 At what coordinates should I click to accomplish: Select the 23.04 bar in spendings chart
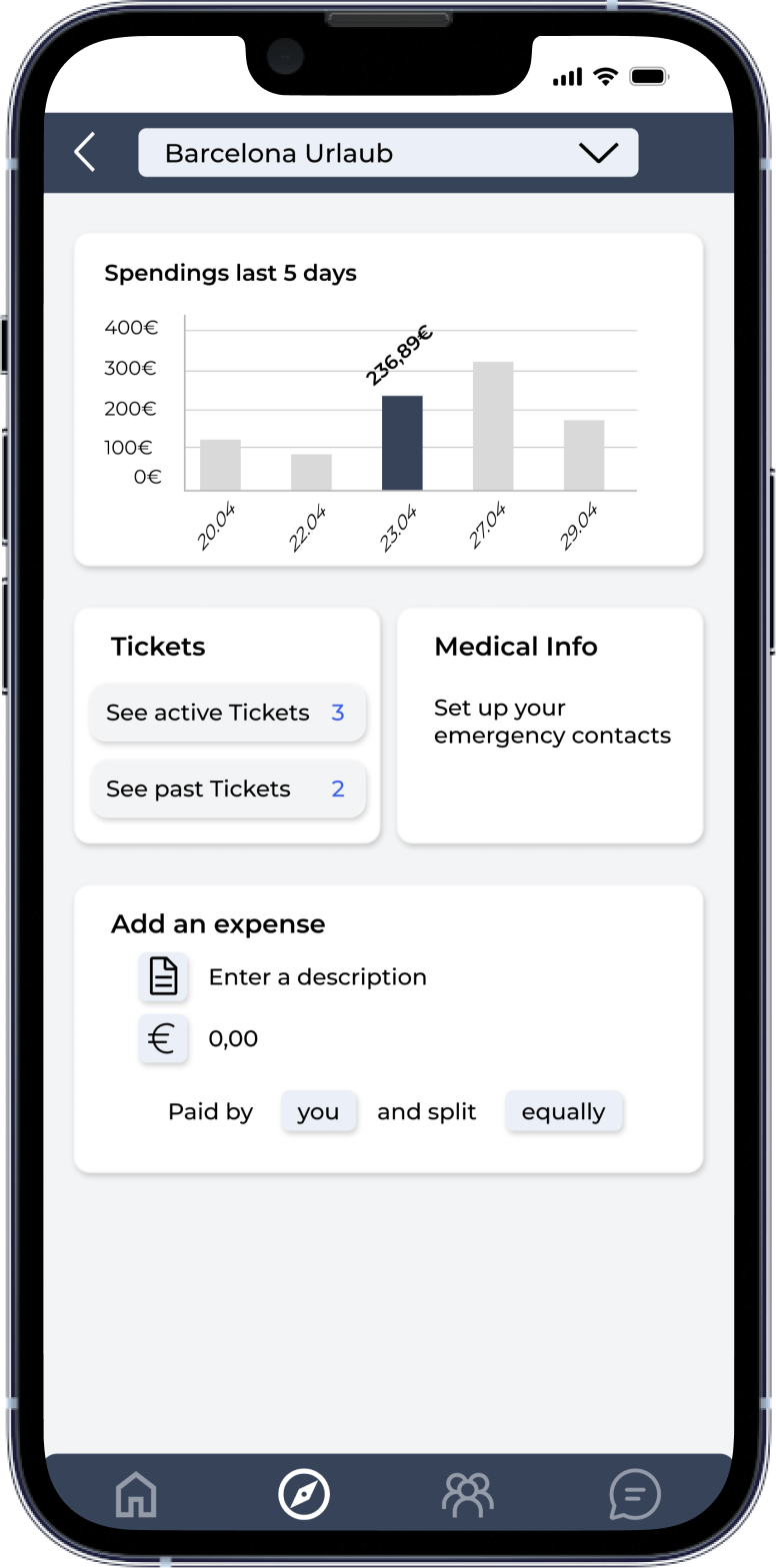402,443
